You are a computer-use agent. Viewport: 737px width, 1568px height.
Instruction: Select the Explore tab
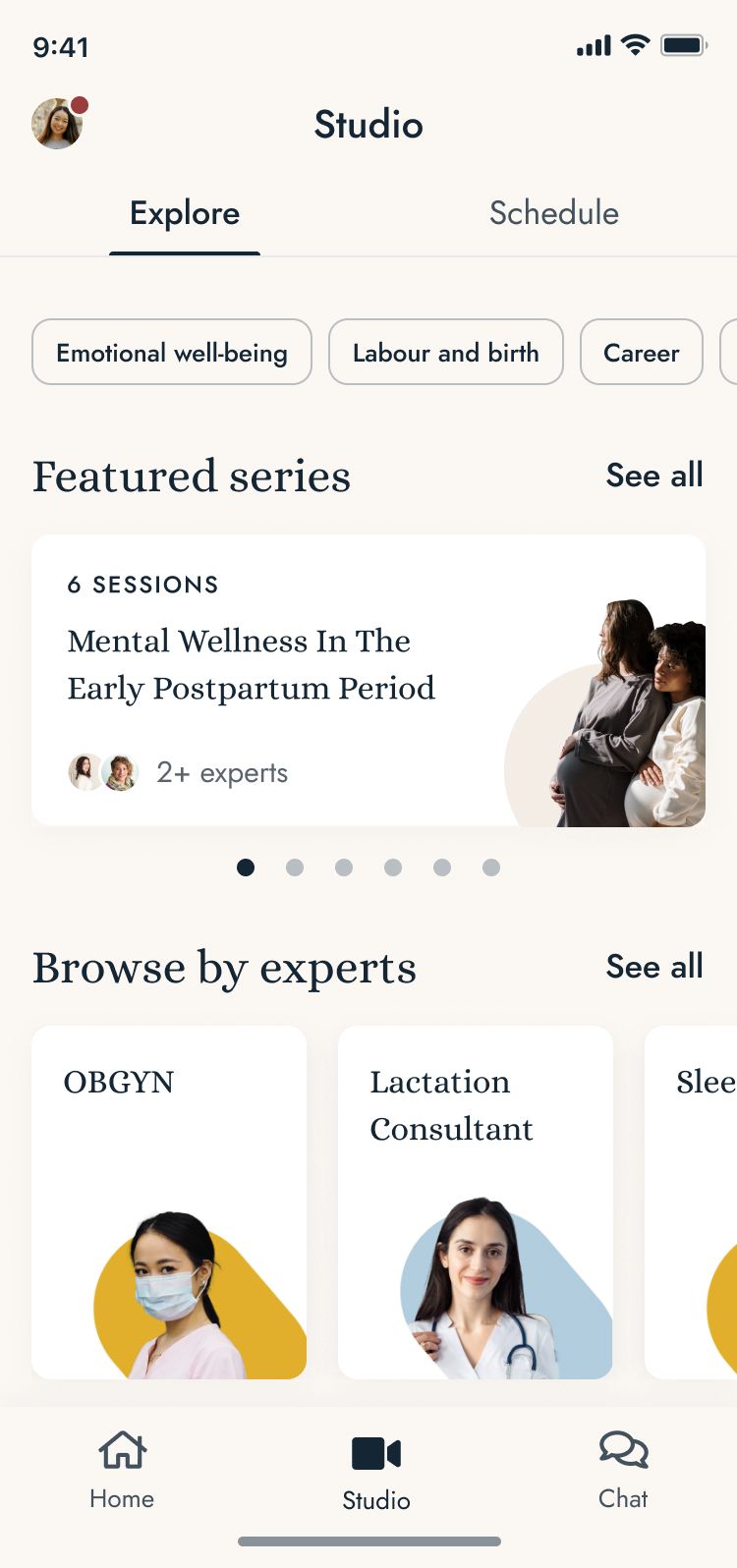(185, 213)
